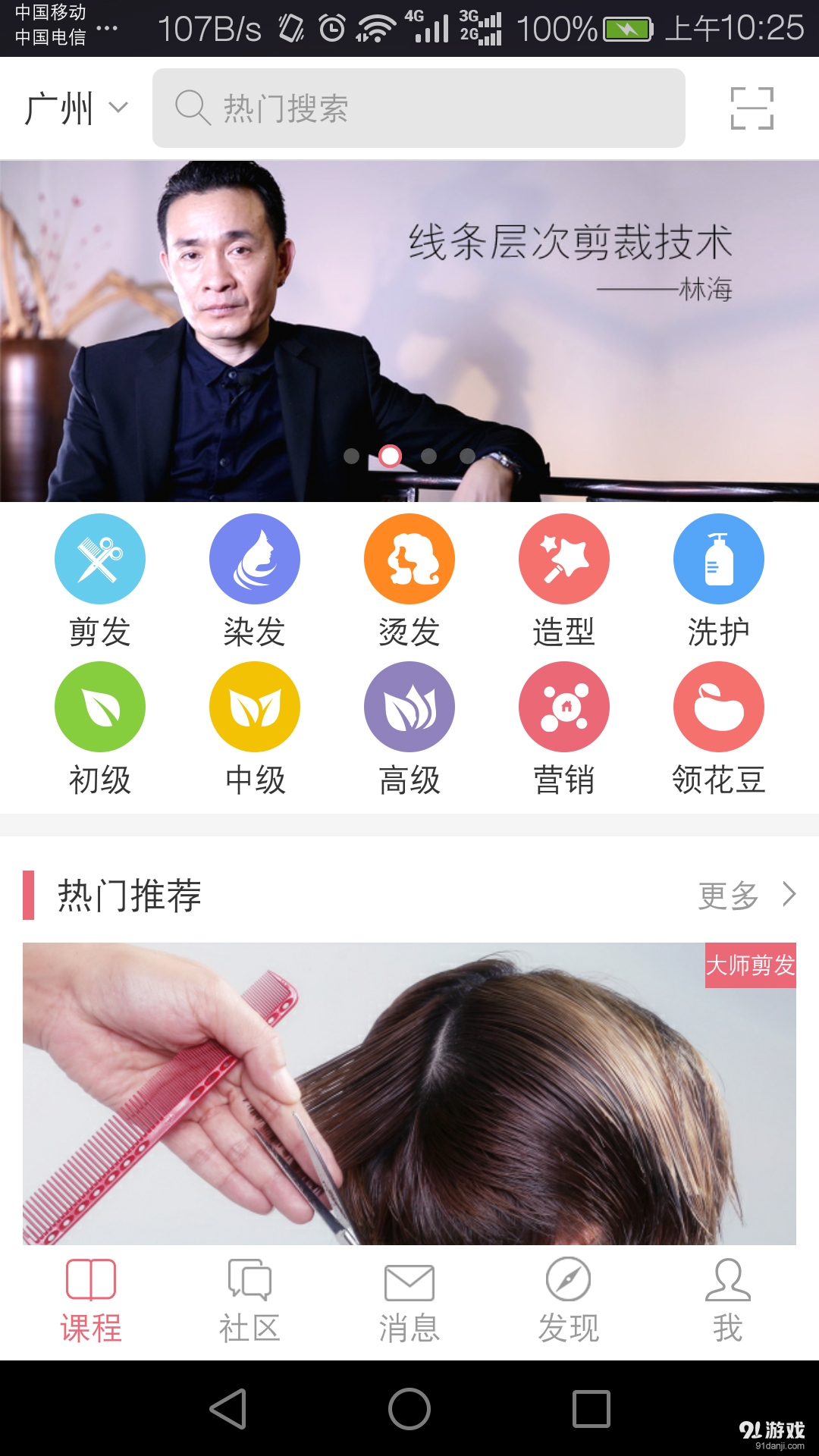This screenshot has width=819, height=1456.
Task: Tap the QR scan icon top right
Action: pos(751,108)
